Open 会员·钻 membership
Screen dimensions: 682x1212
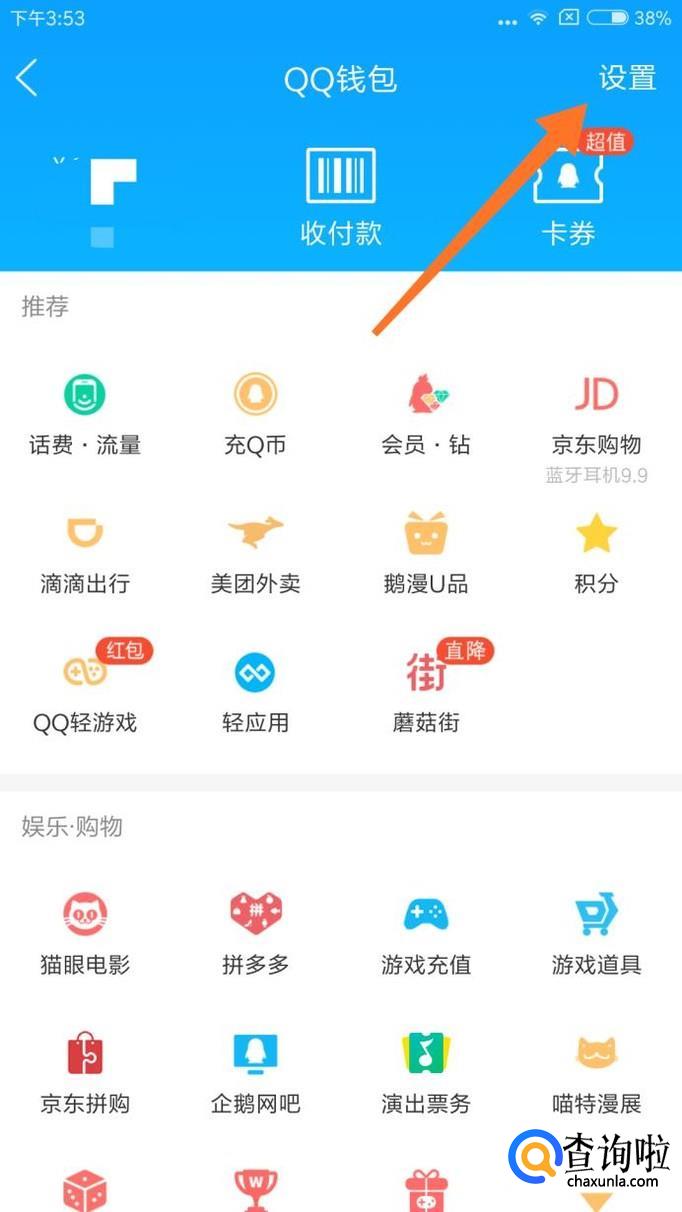click(x=426, y=414)
